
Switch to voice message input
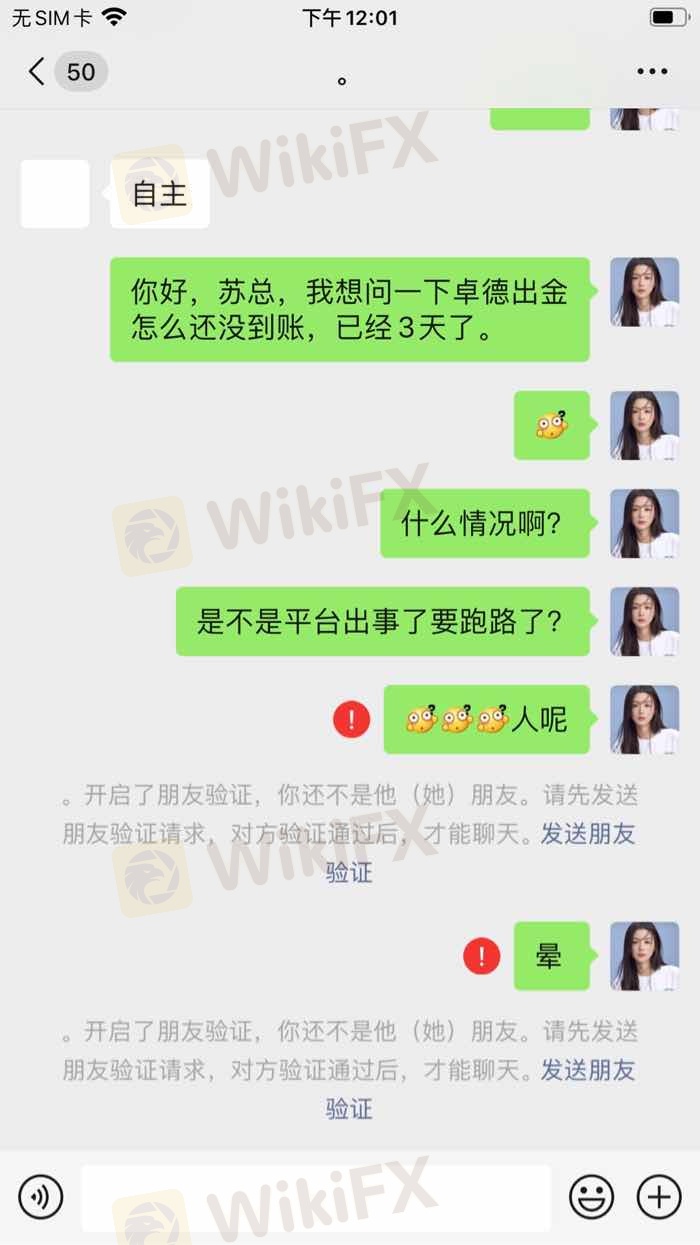tap(41, 1196)
